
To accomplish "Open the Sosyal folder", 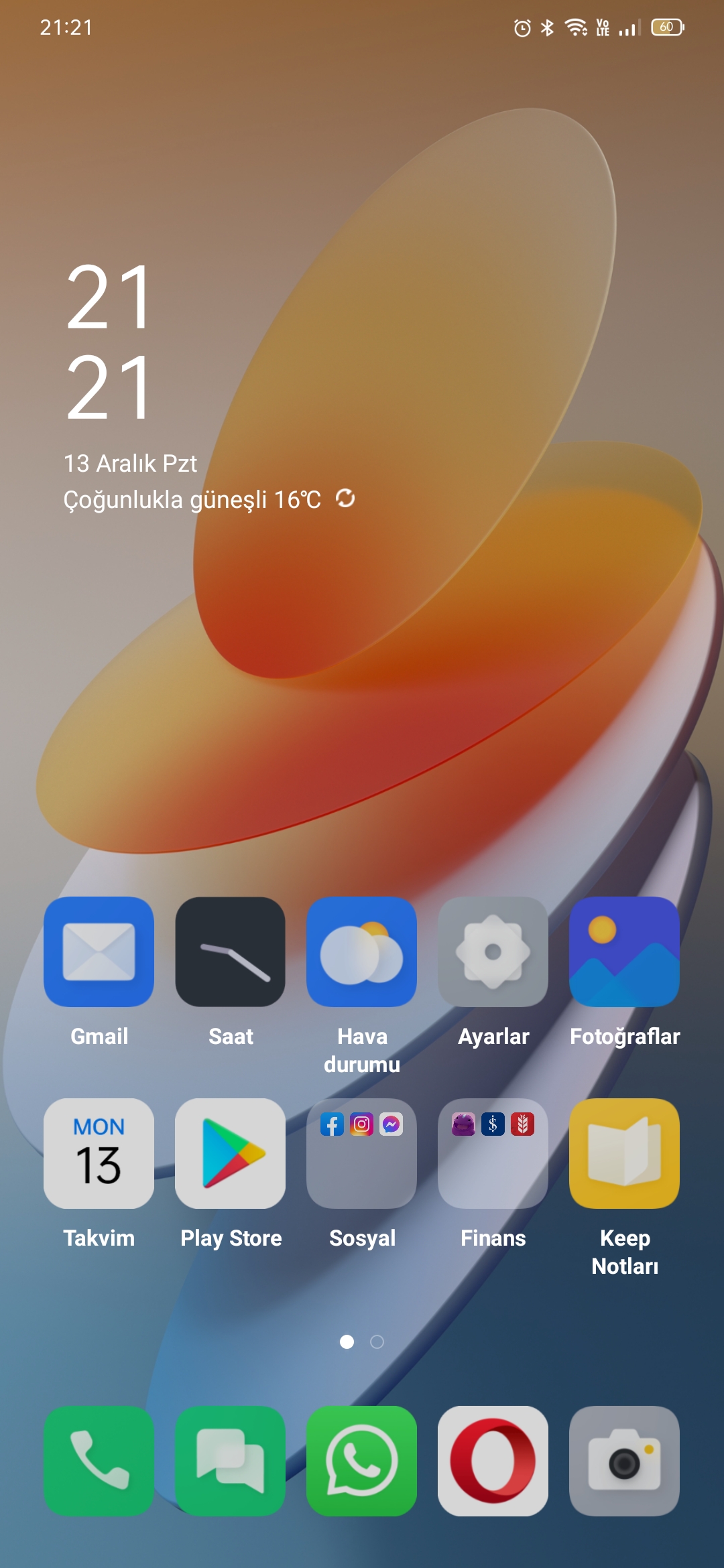I will point(361,1153).
